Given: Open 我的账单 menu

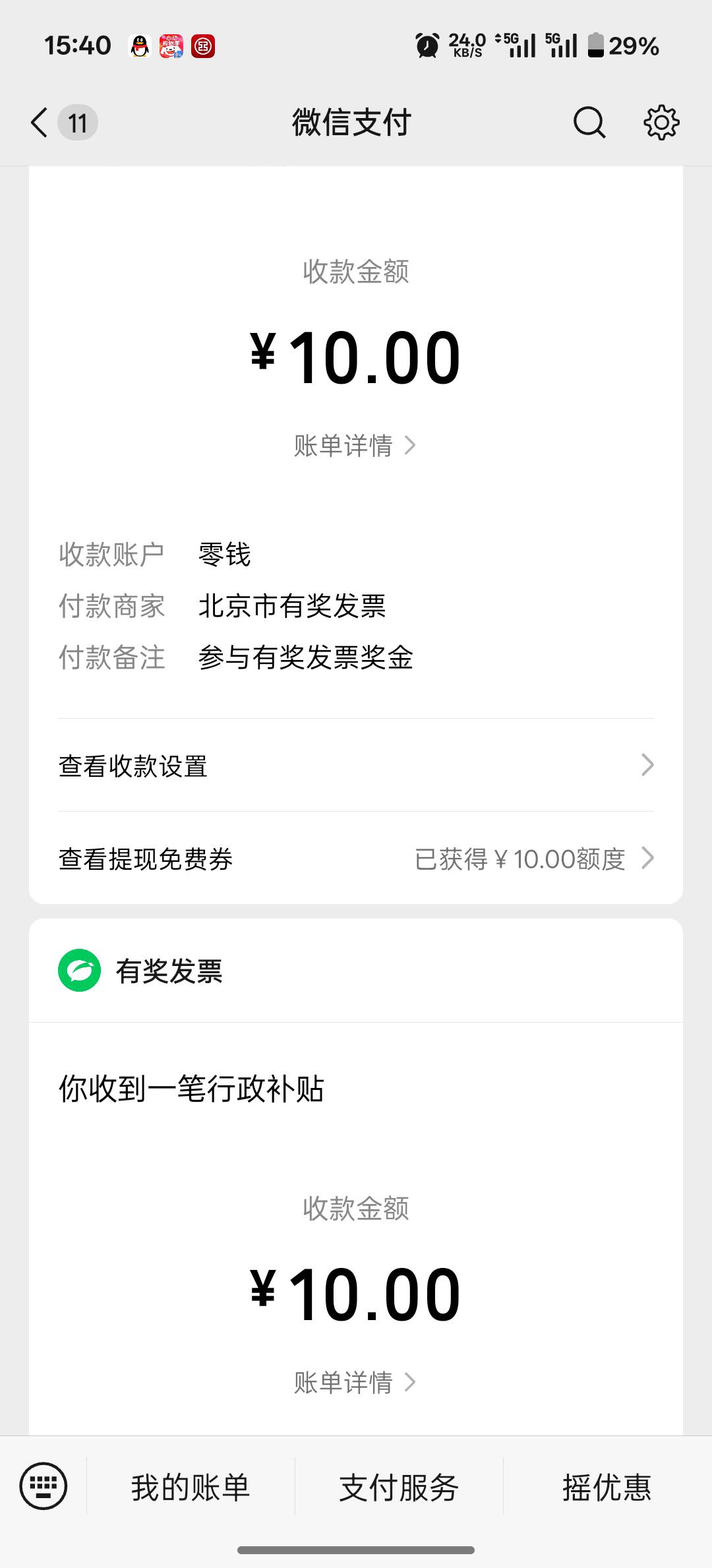Looking at the screenshot, I should tap(191, 1488).
